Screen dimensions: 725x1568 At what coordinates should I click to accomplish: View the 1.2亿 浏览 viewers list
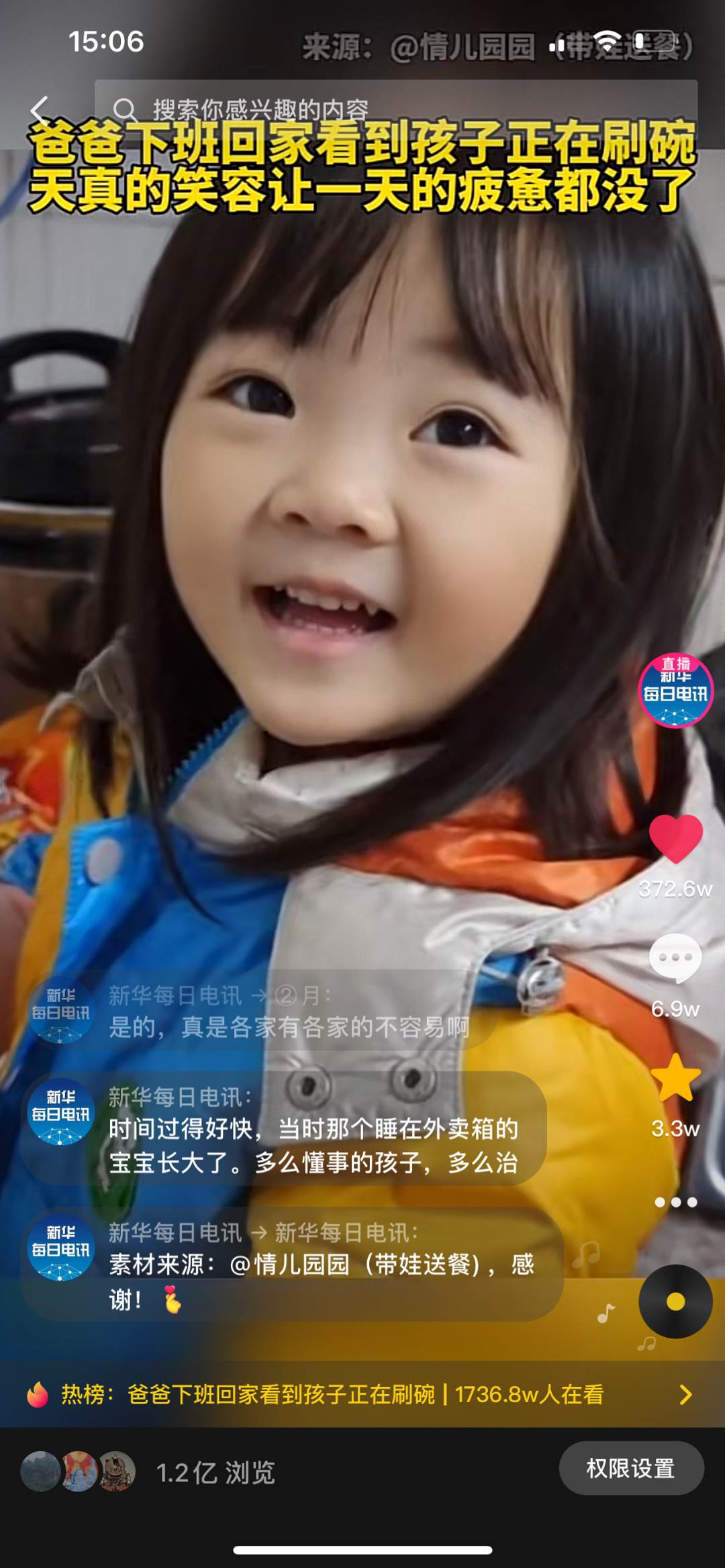[x=148, y=1472]
